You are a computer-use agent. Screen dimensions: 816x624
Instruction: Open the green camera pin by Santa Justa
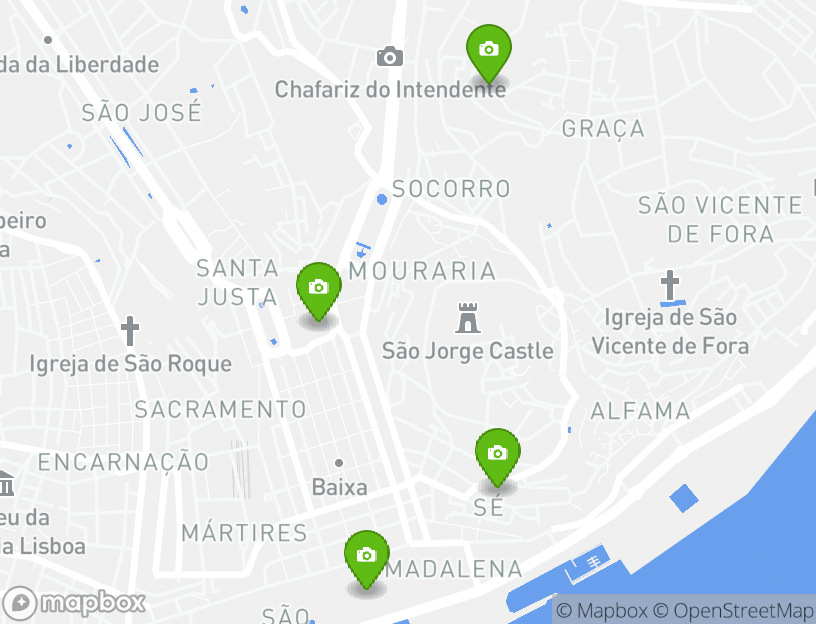[x=318, y=288]
